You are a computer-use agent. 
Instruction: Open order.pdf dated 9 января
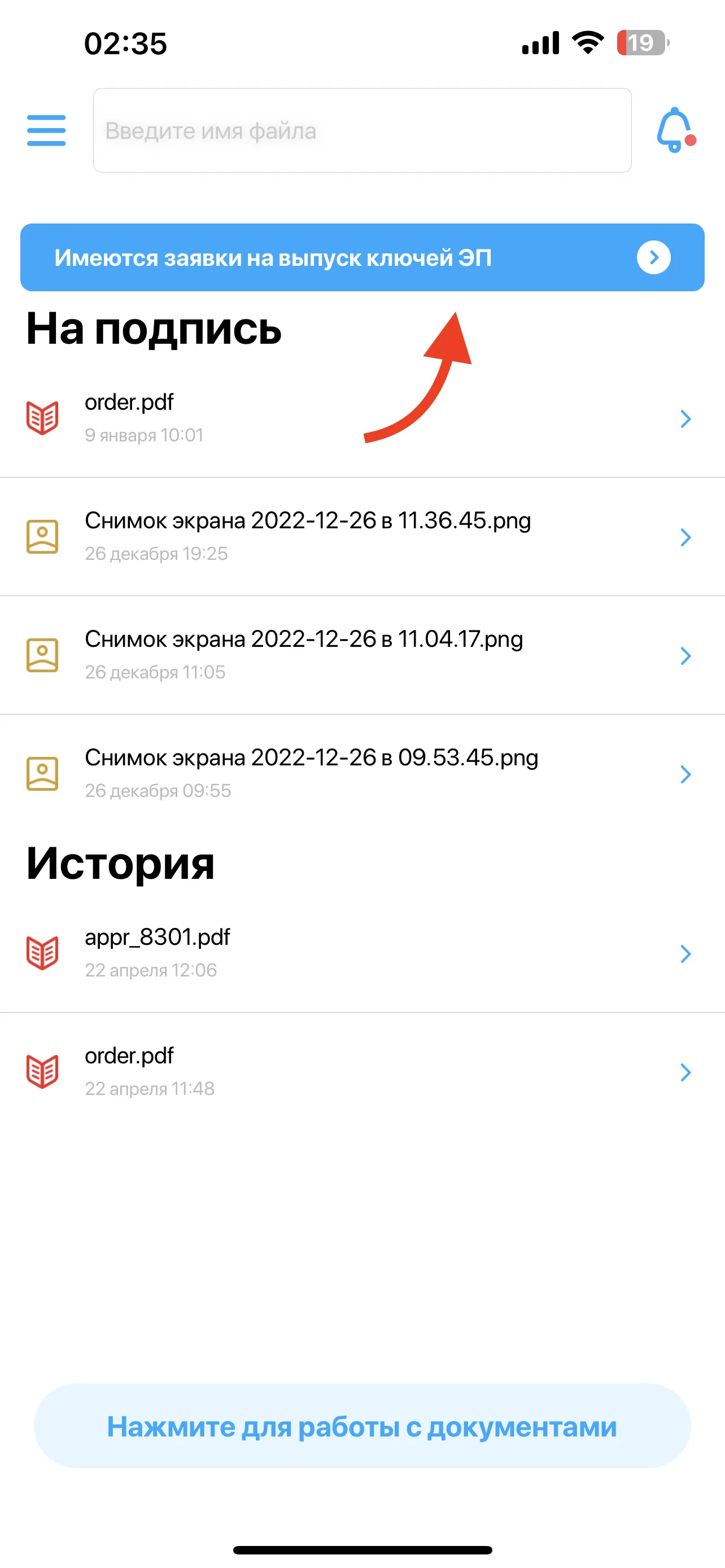pyautogui.click(x=362, y=418)
